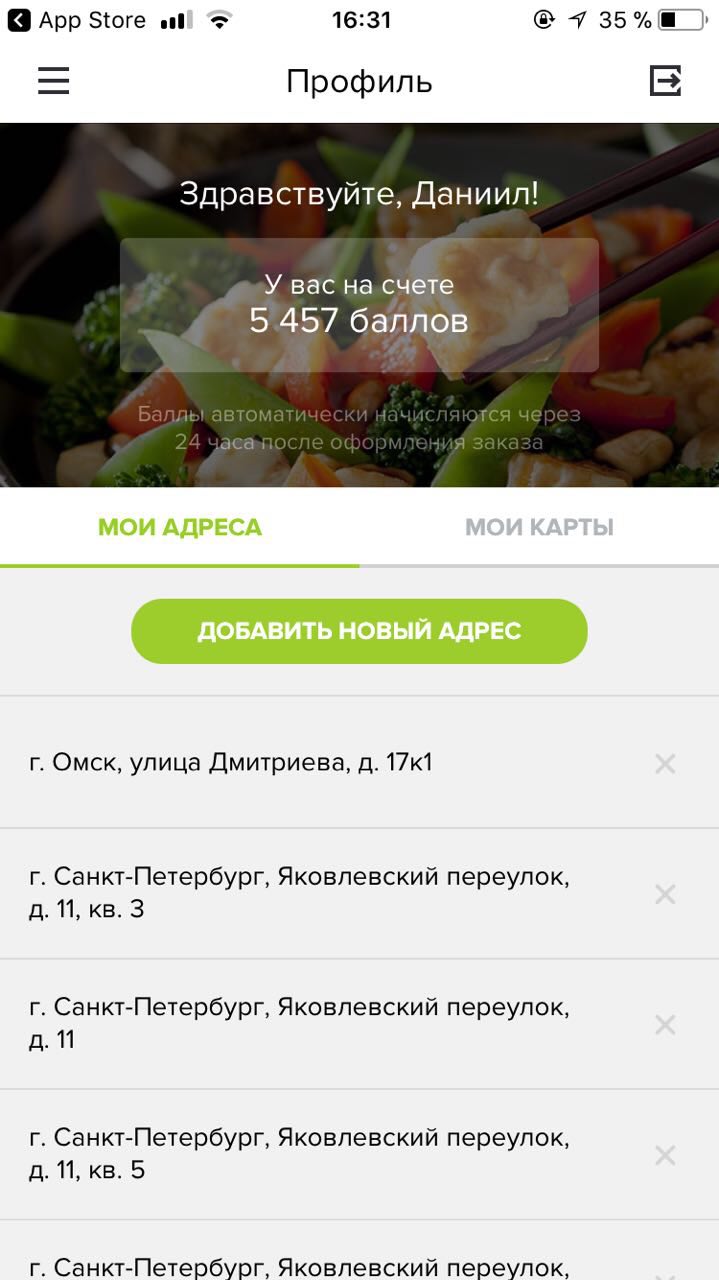Delete the Омск, улица Дмитриева address
719x1280 pixels.
click(665, 764)
